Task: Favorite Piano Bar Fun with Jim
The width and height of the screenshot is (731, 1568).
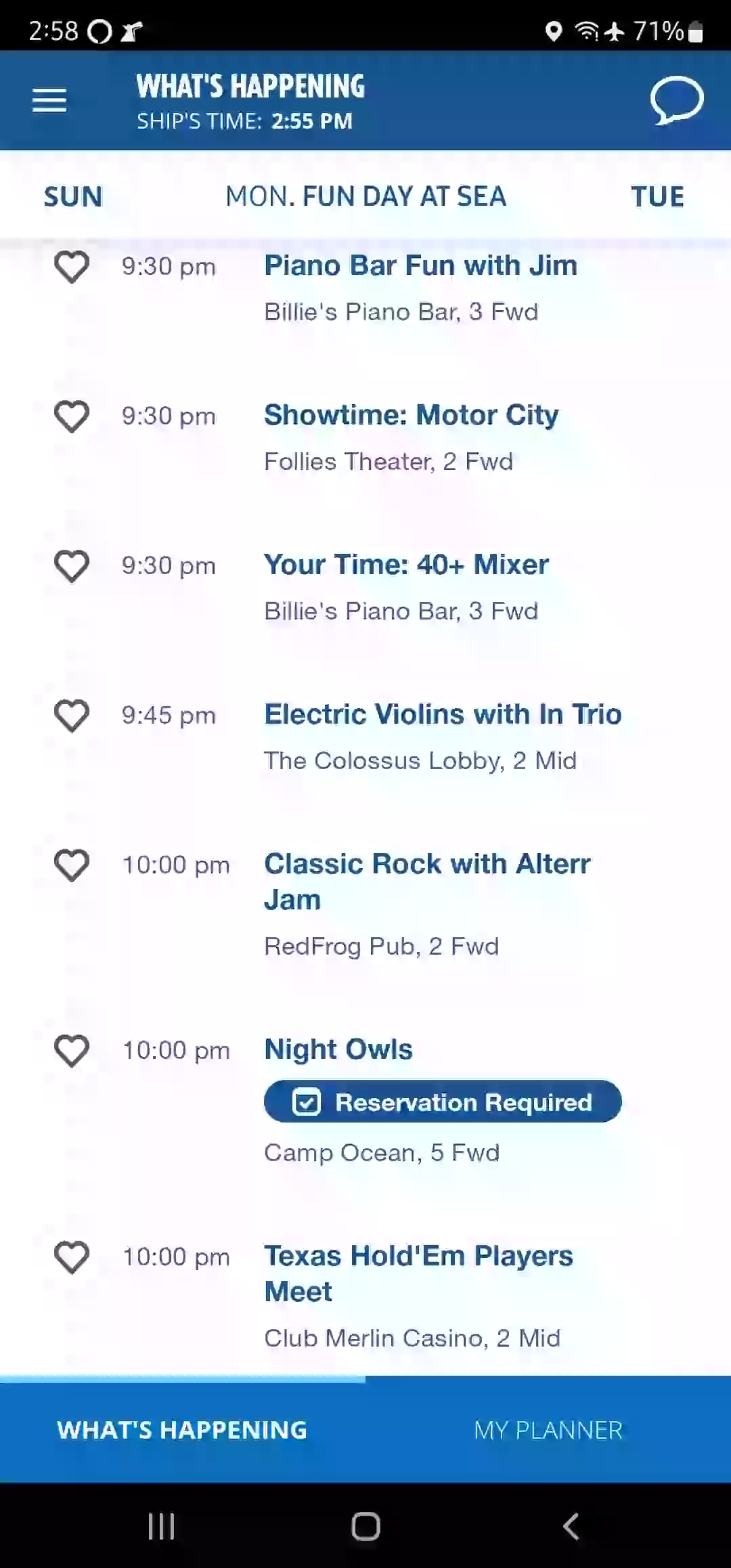Action: coord(72,267)
